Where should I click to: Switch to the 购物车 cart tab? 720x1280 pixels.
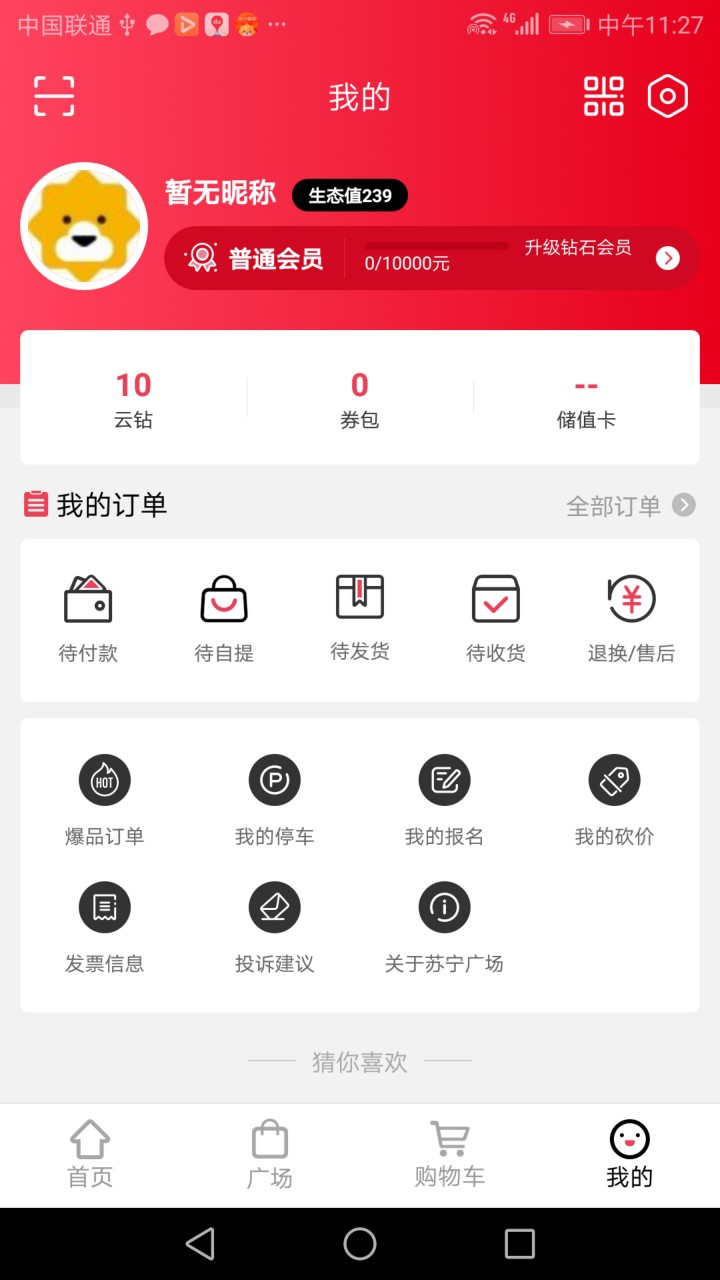point(449,1153)
